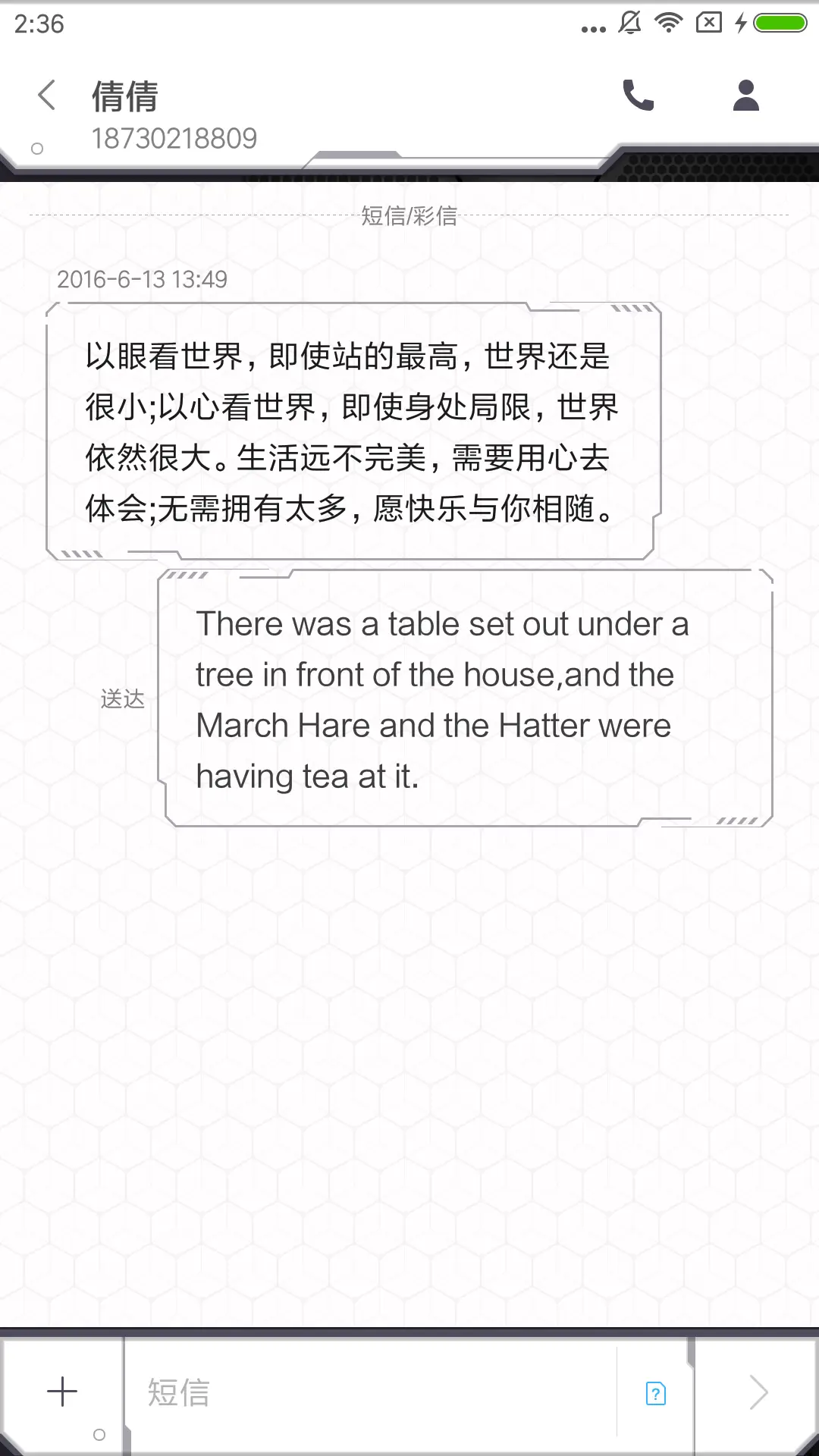819x1456 pixels.
Task: Tap the missing SIM status icon
Action: click(709, 23)
